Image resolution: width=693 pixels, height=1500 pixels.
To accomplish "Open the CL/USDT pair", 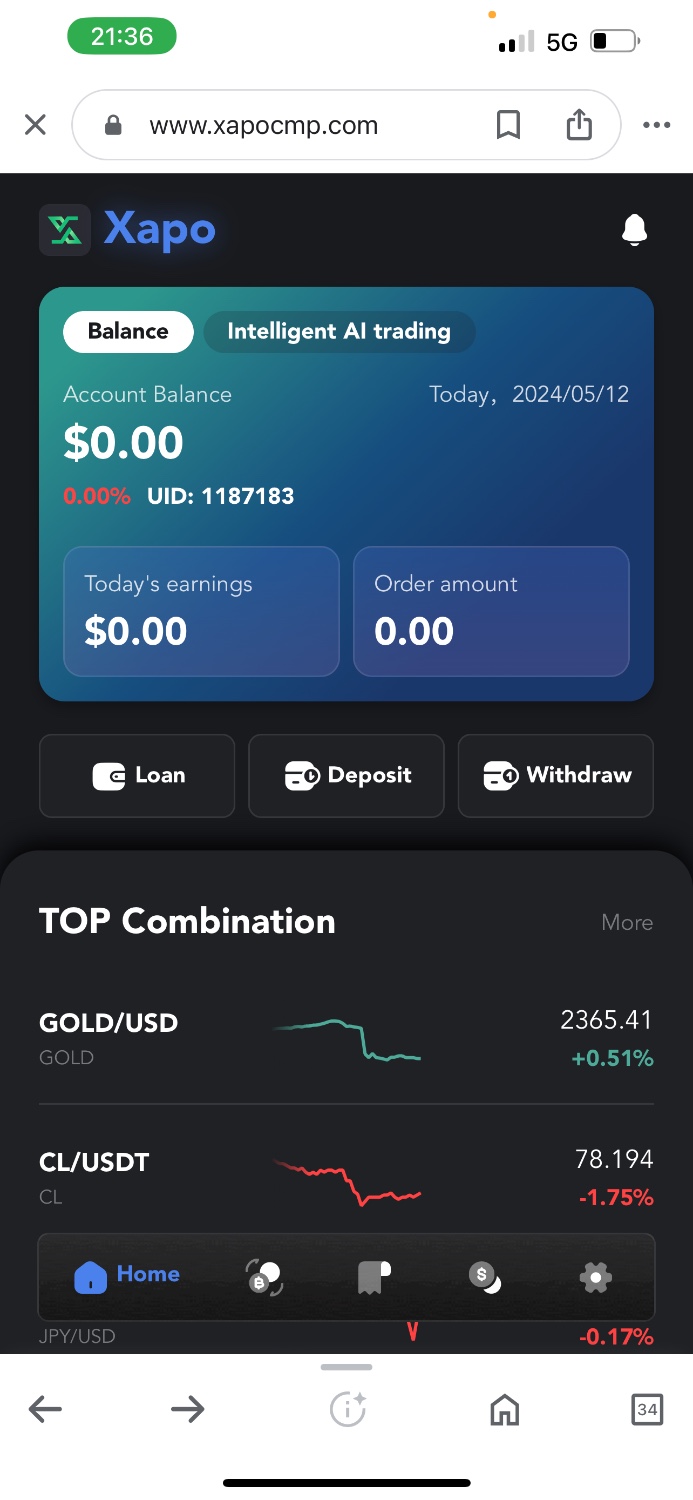I will coord(346,1177).
